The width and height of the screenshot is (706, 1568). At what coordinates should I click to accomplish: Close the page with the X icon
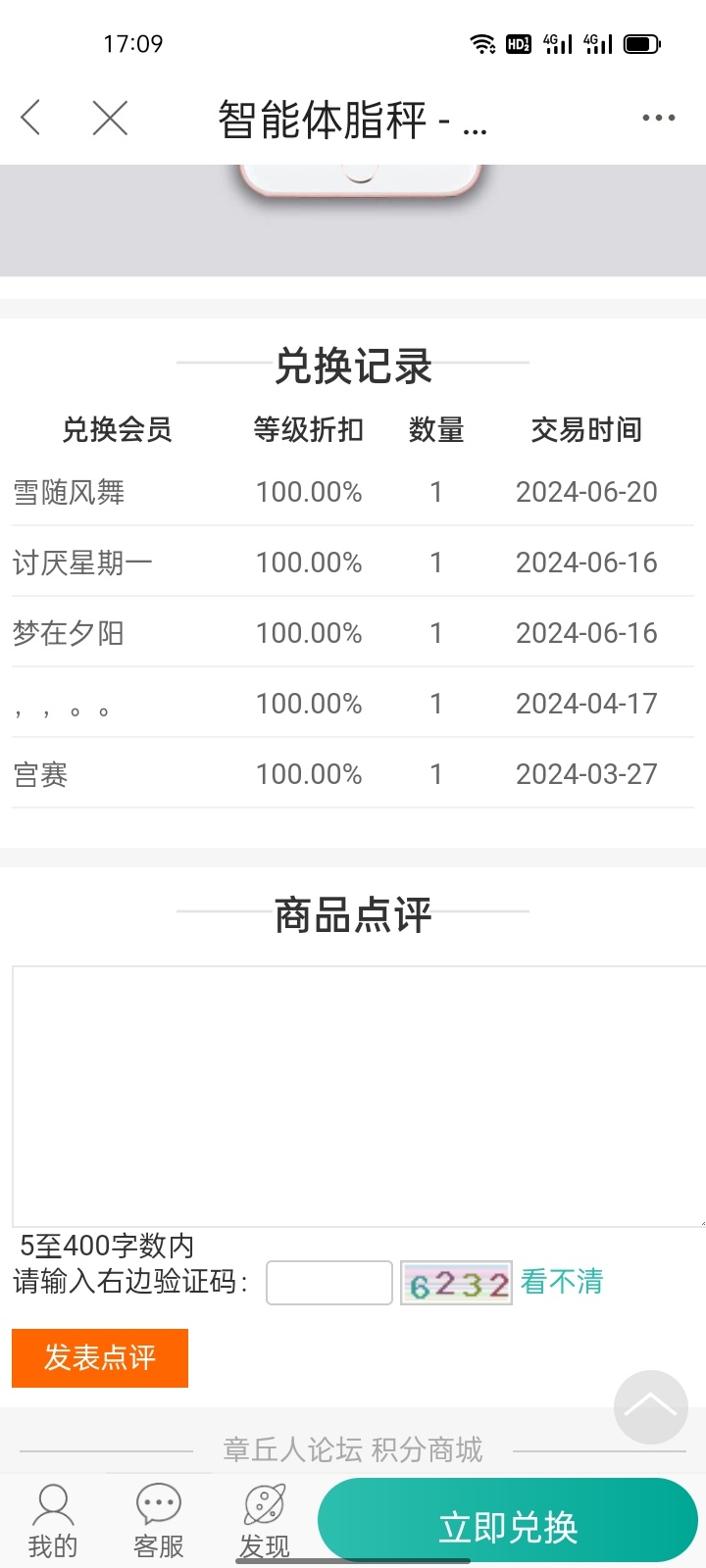[x=110, y=118]
